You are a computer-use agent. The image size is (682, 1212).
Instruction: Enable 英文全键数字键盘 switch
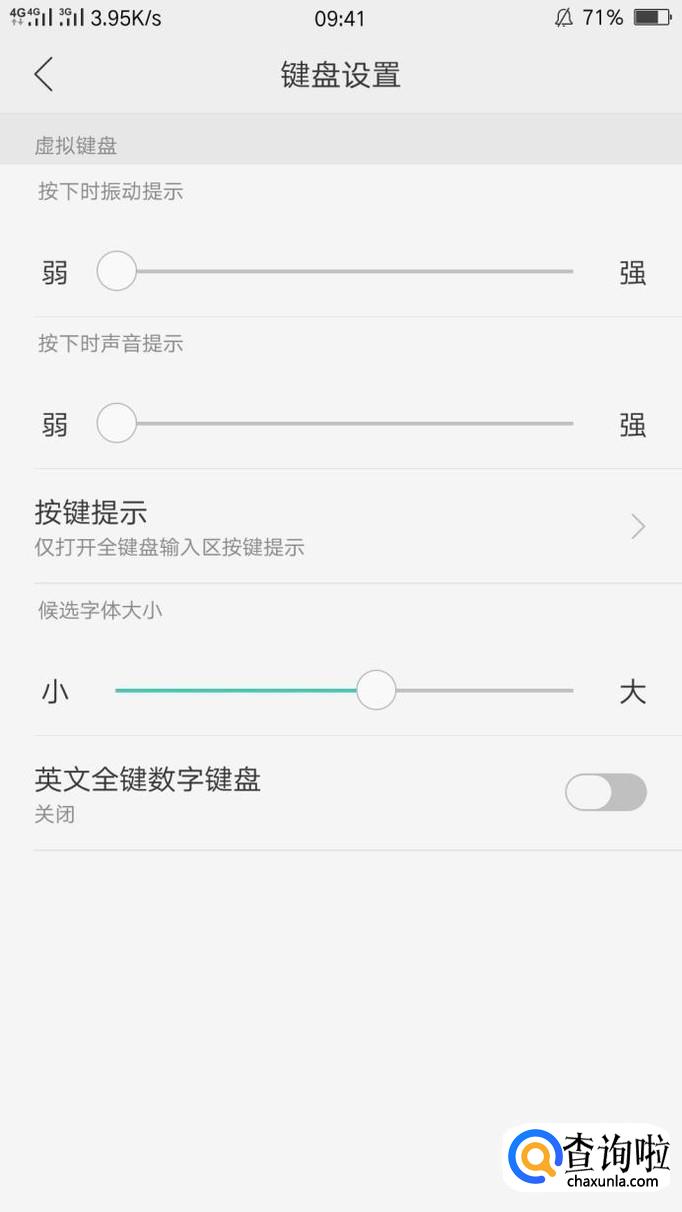(605, 792)
